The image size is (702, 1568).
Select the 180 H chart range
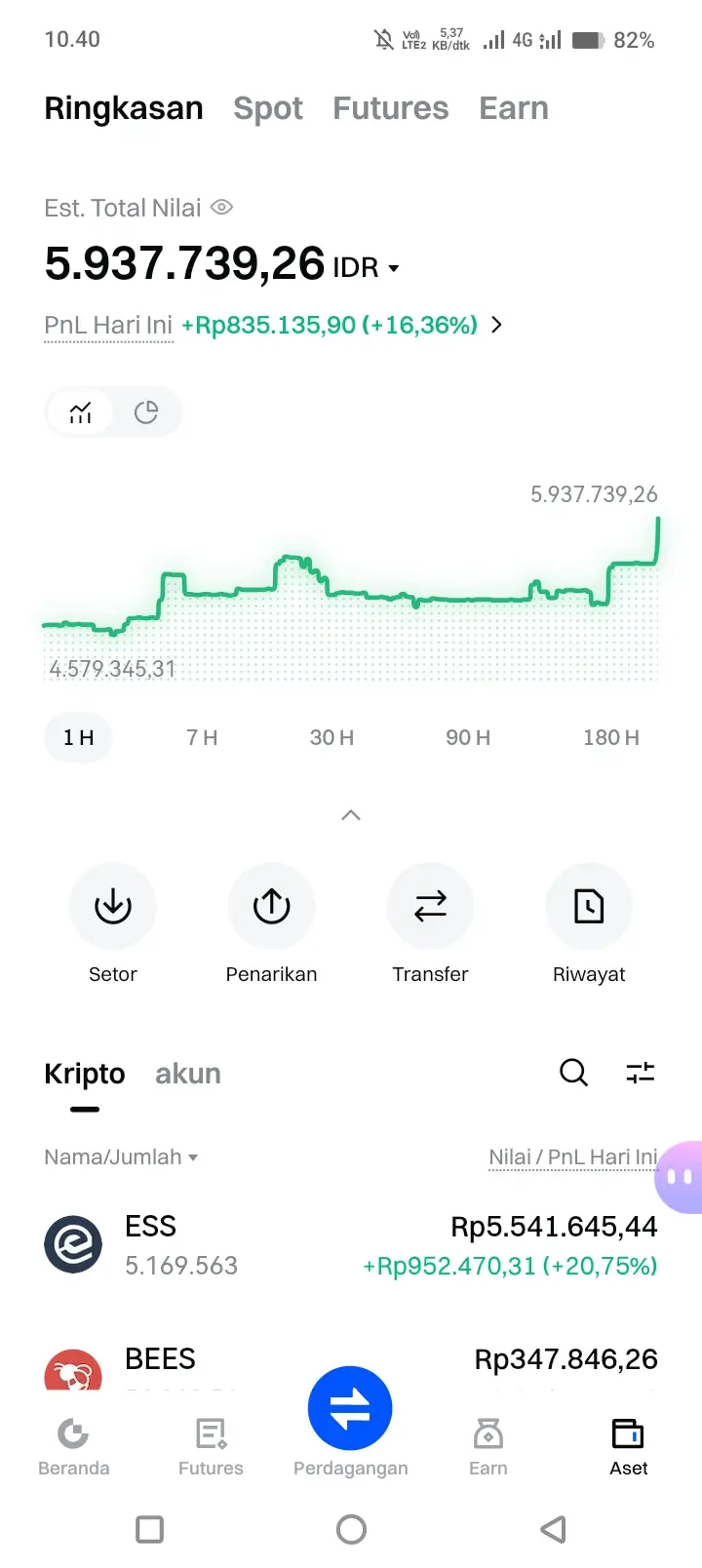pyautogui.click(x=610, y=737)
